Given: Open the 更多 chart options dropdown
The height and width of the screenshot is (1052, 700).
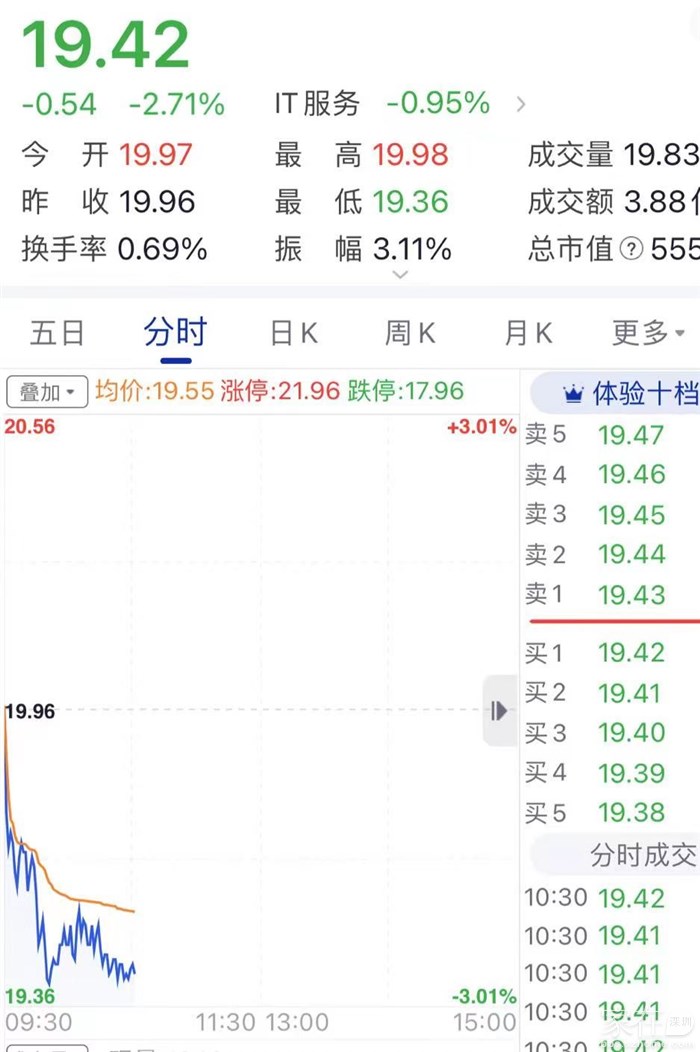Looking at the screenshot, I should pos(648,333).
